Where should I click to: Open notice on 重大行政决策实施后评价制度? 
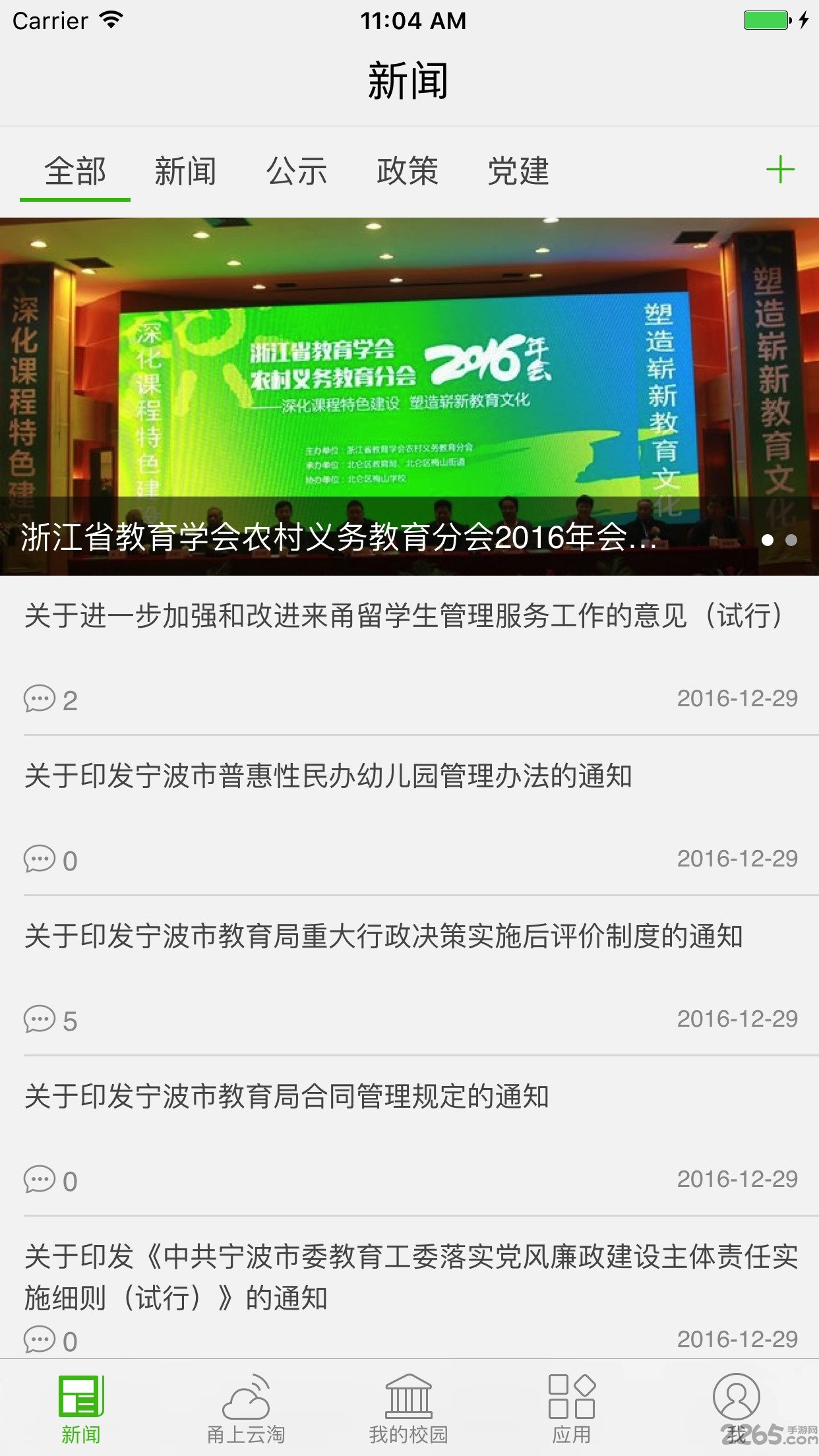point(384,936)
